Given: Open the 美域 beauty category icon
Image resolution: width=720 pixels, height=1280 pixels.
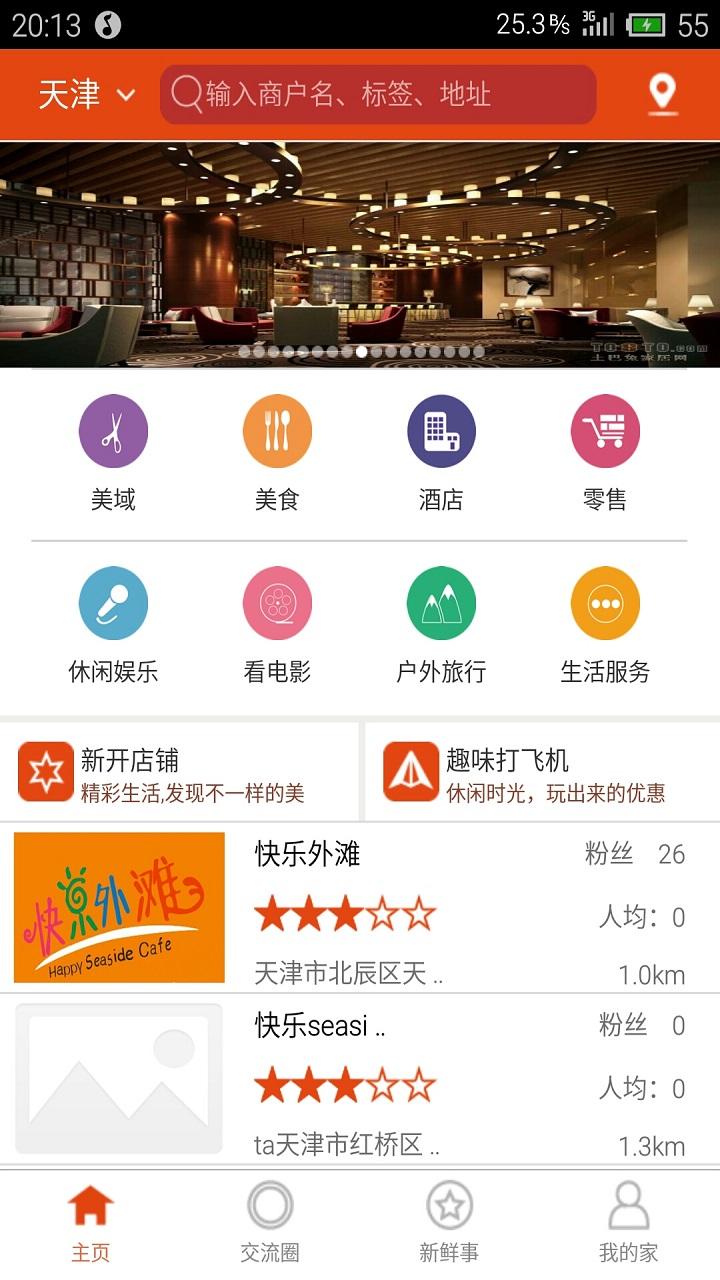Looking at the screenshot, I should [113, 430].
